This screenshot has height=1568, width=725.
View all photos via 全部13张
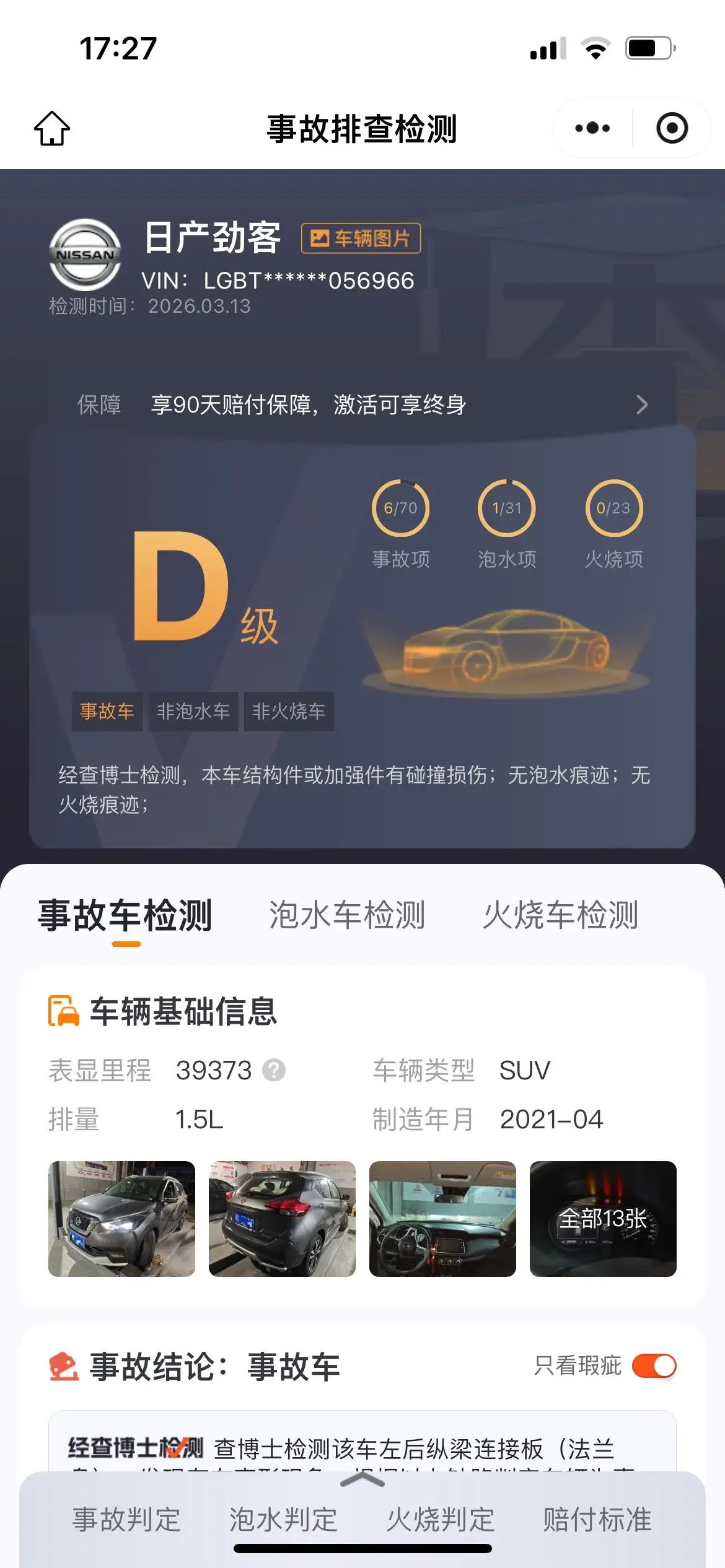603,1219
